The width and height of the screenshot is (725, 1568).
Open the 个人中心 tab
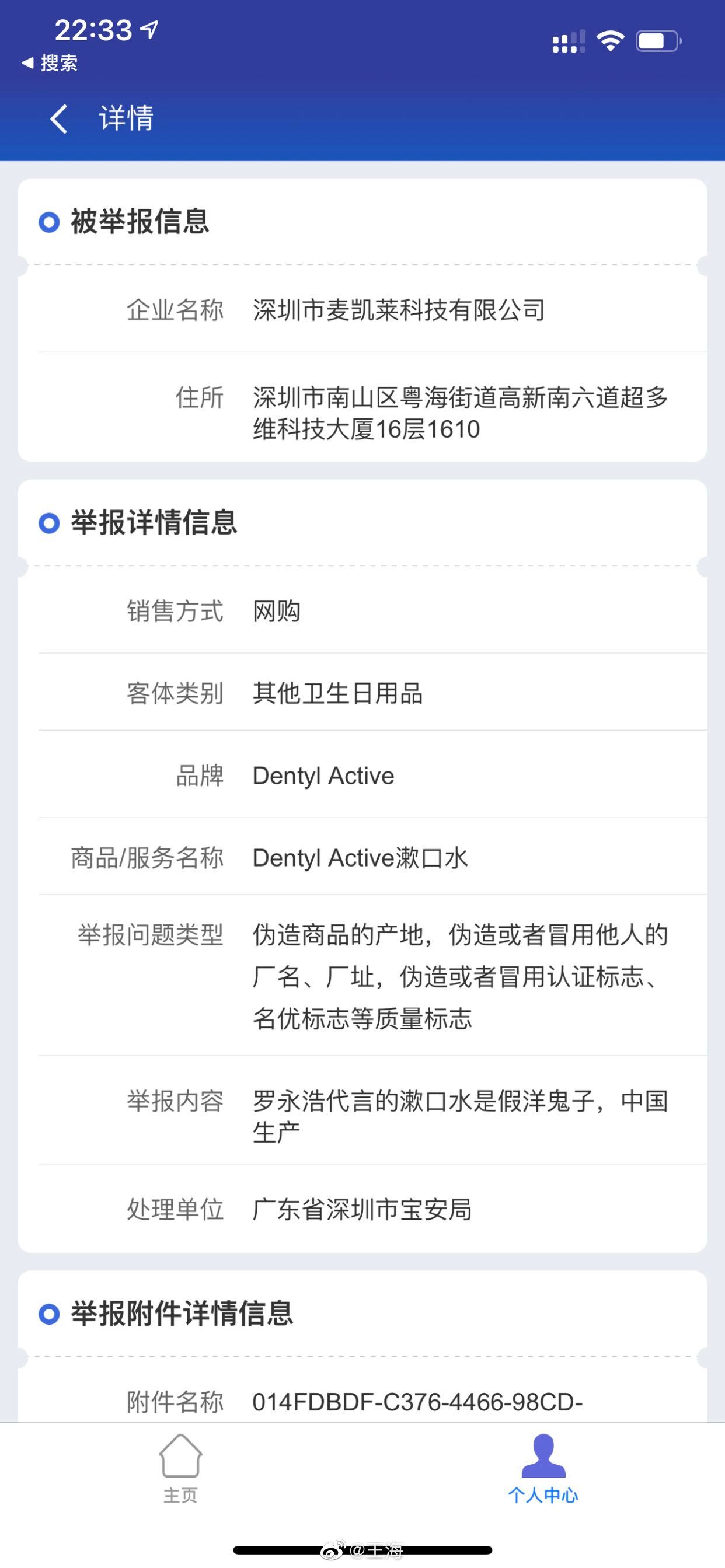coord(543,1469)
